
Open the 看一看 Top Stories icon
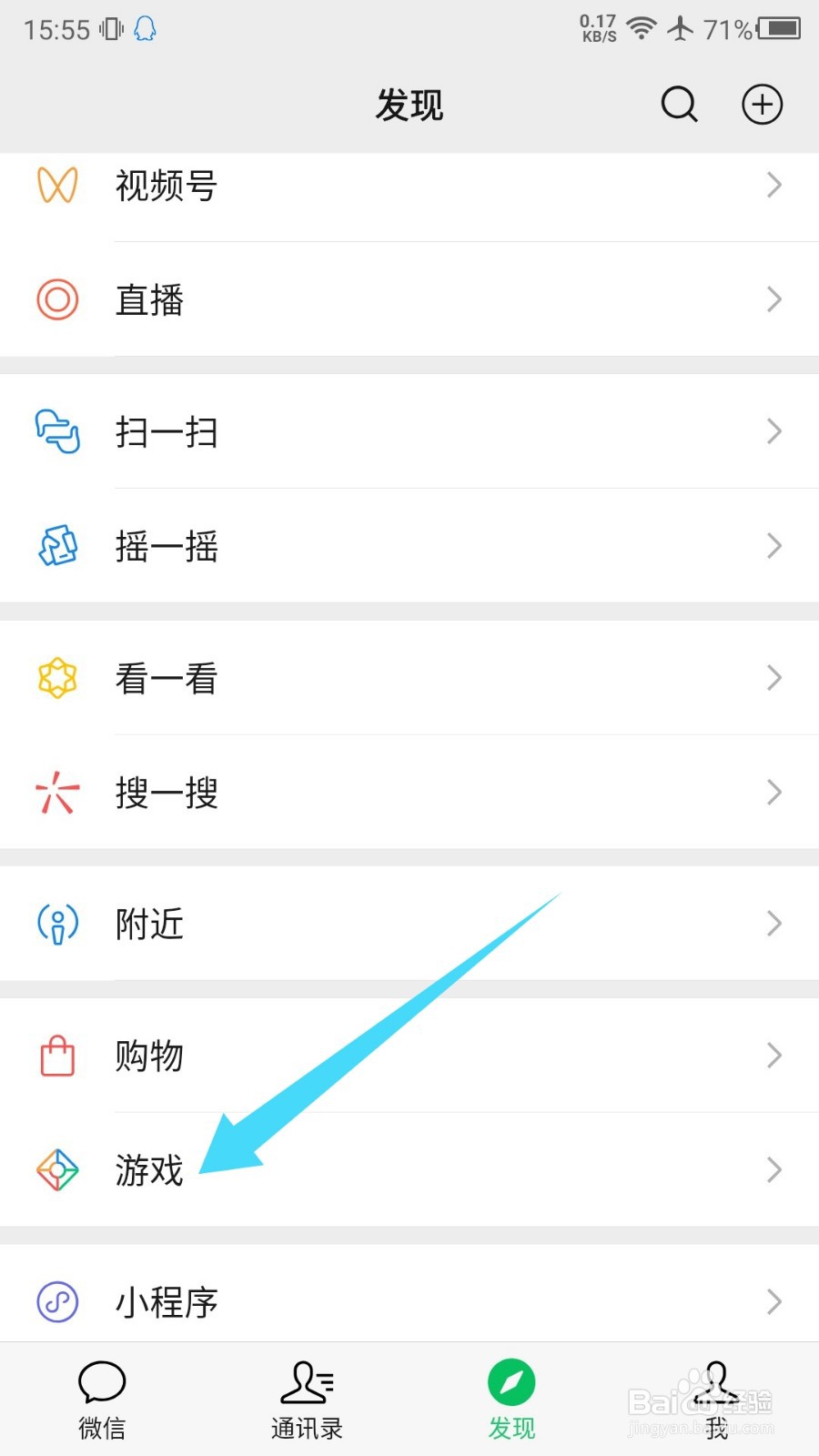click(56, 678)
